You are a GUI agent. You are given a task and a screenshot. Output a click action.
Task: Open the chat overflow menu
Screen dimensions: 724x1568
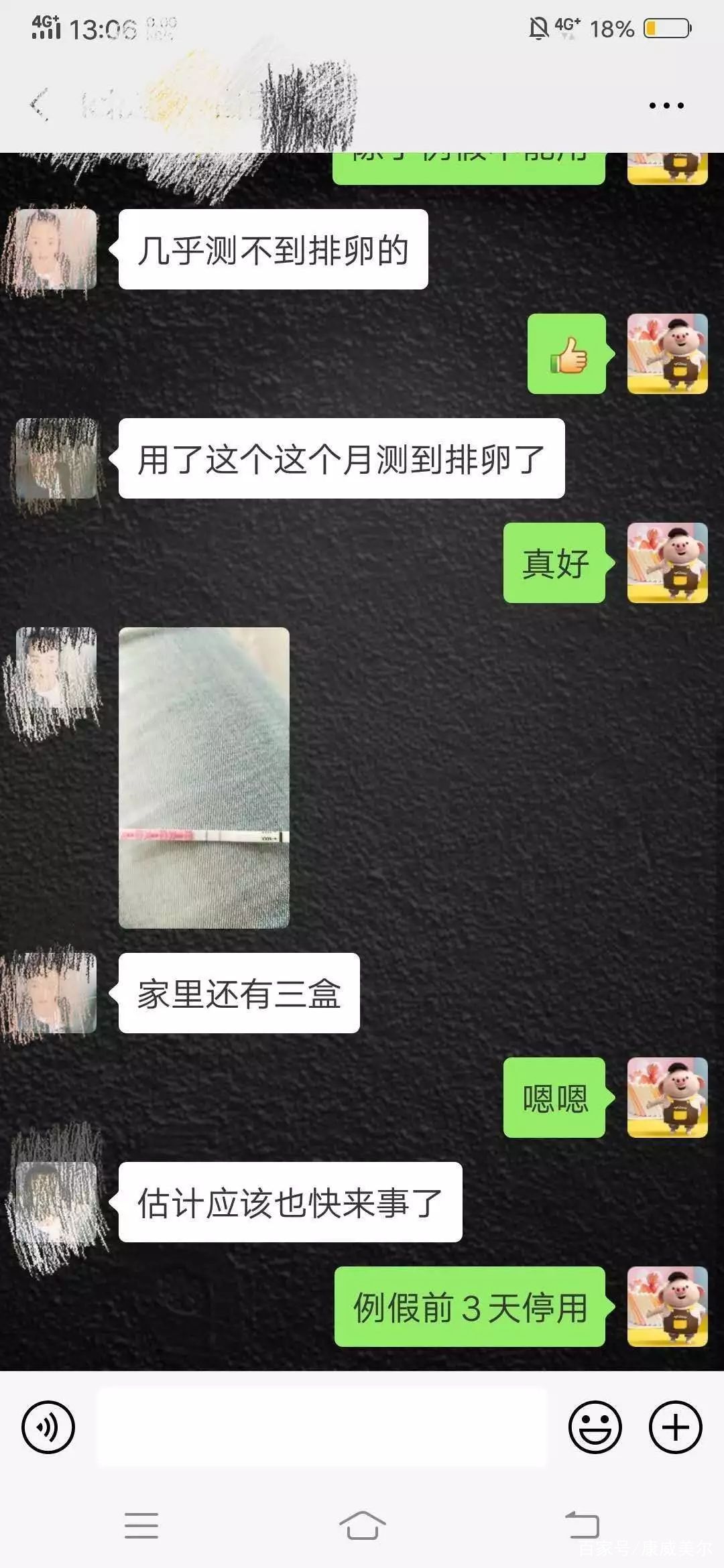[666, 105]
